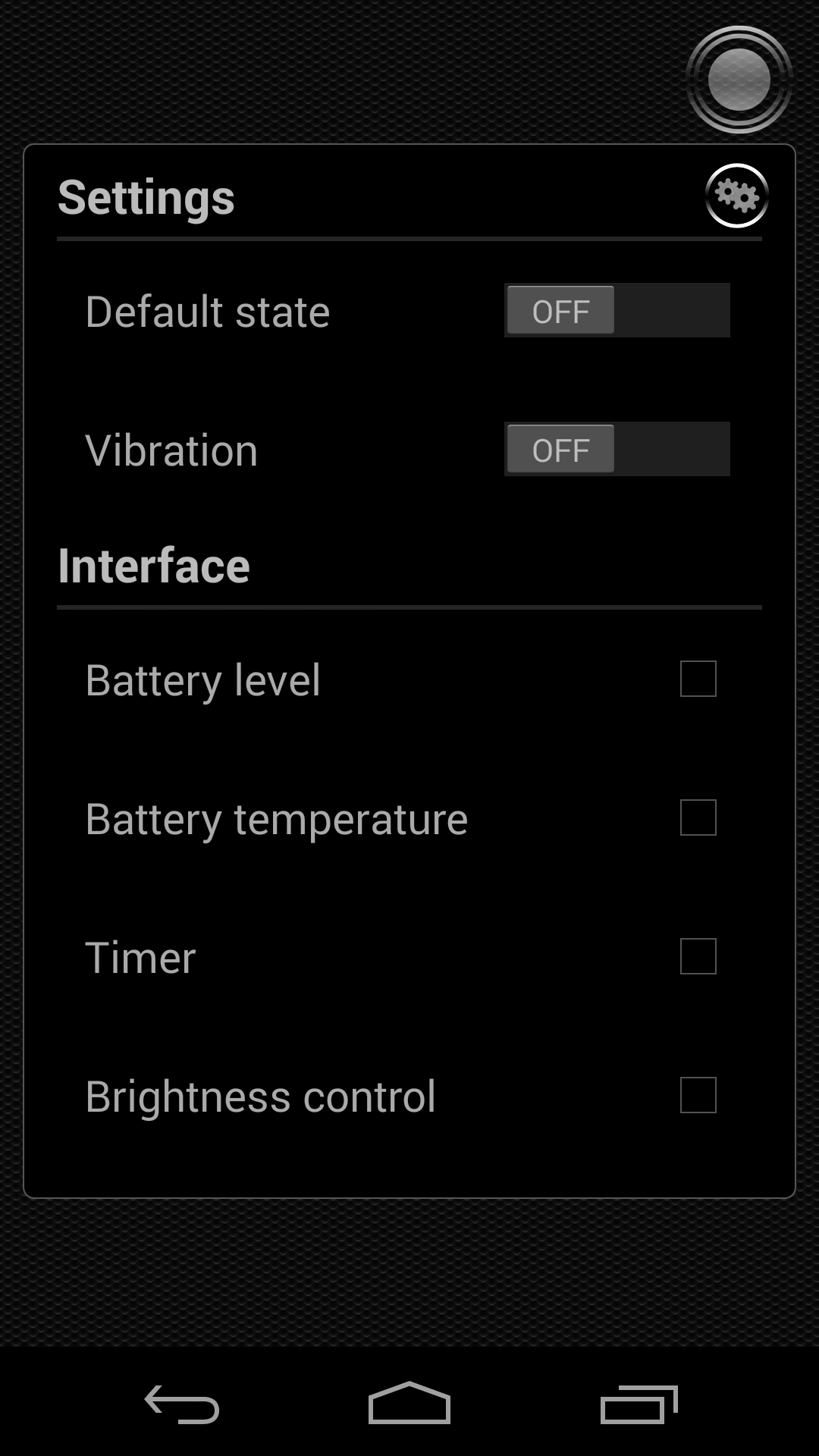Image resolution: width=819 pixels, height=1456 pixels.
Task: Toggle the Default state switch
Action: point(617,310)
